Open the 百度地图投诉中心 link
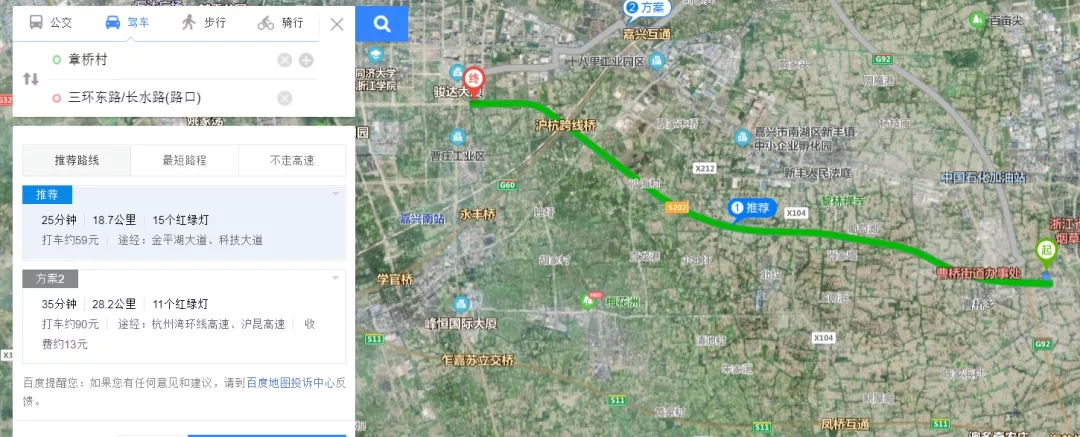This screenshot has height=437, width=1080. (290, 382)
